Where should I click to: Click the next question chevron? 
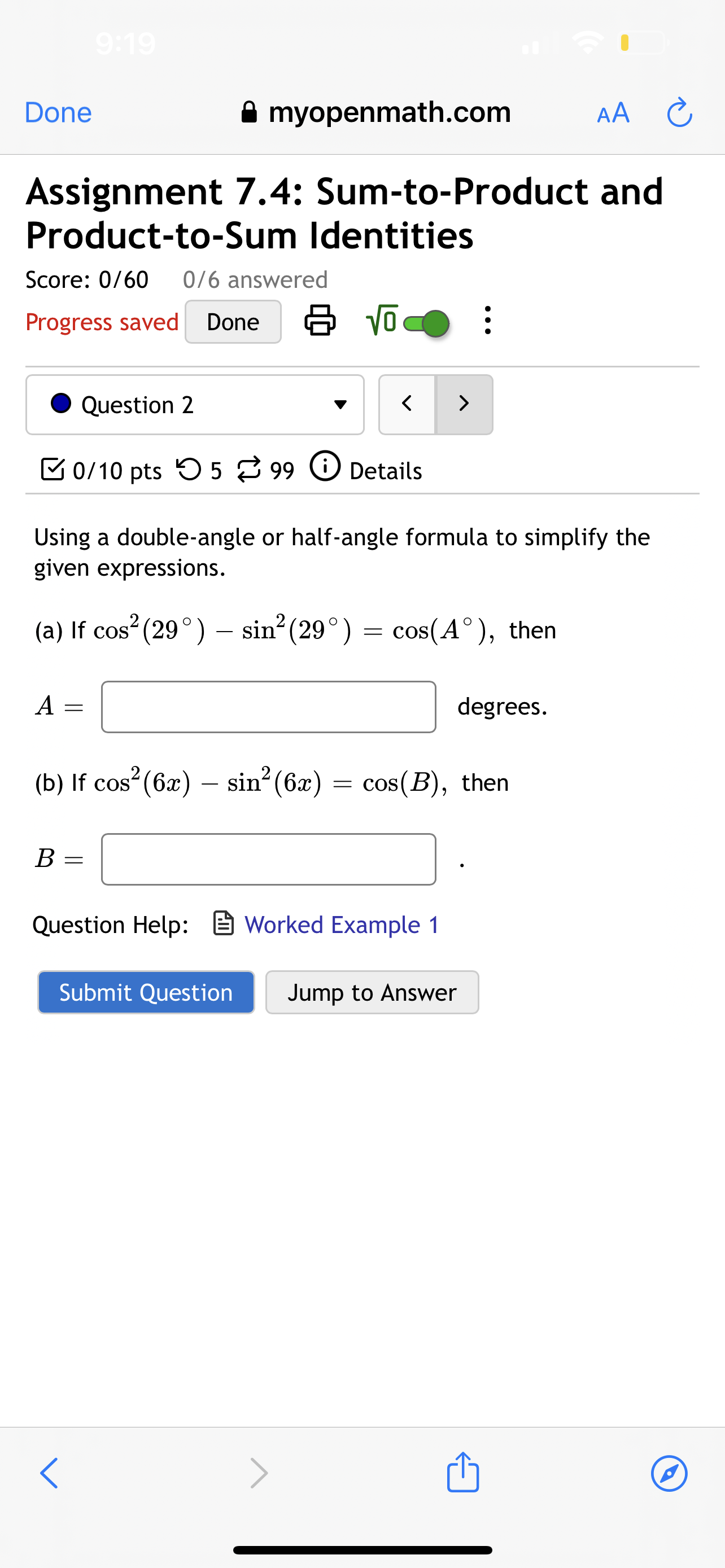[464, 404]
